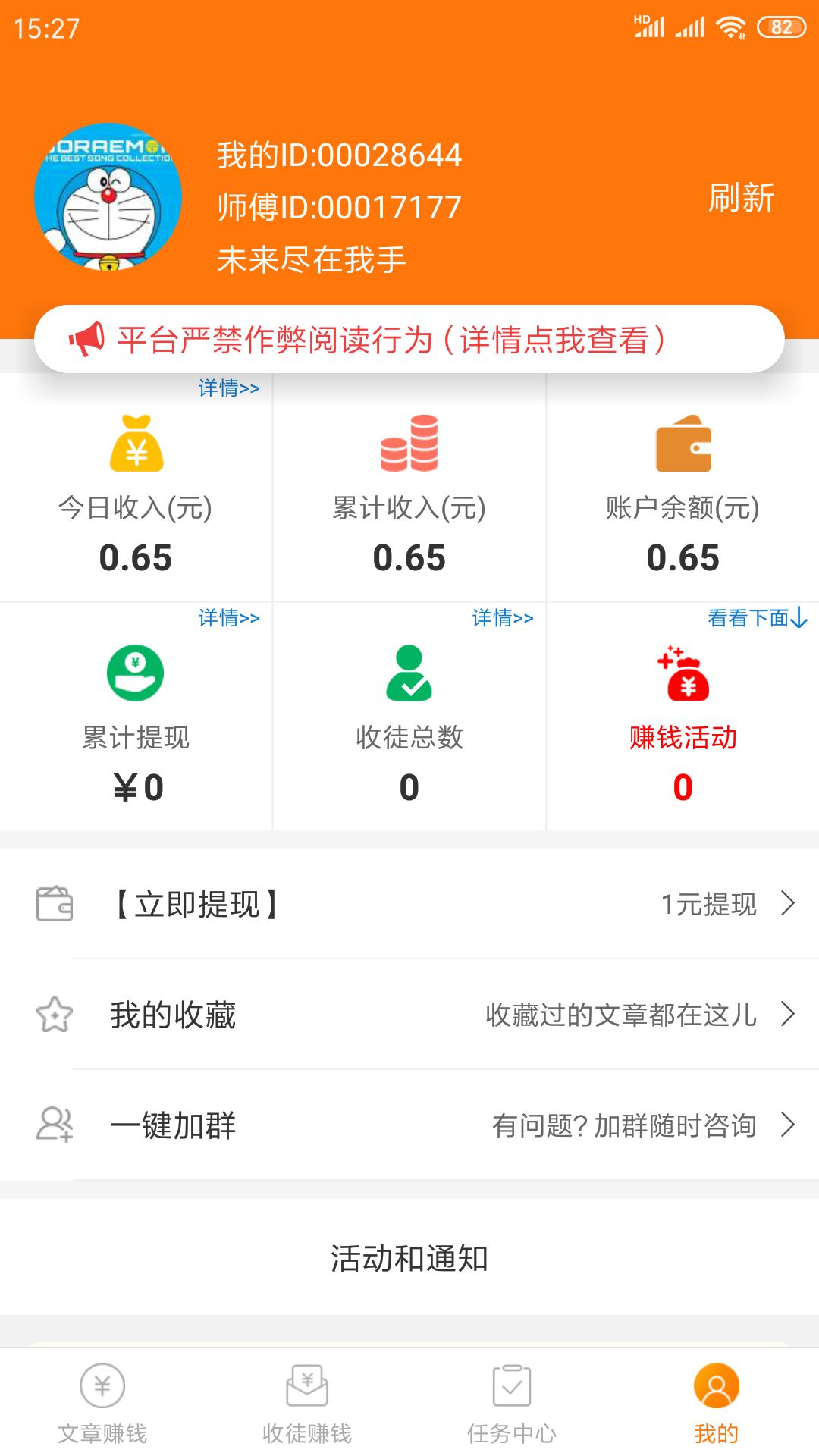Click the 累计收入 coins icon

tap(409, 444)
